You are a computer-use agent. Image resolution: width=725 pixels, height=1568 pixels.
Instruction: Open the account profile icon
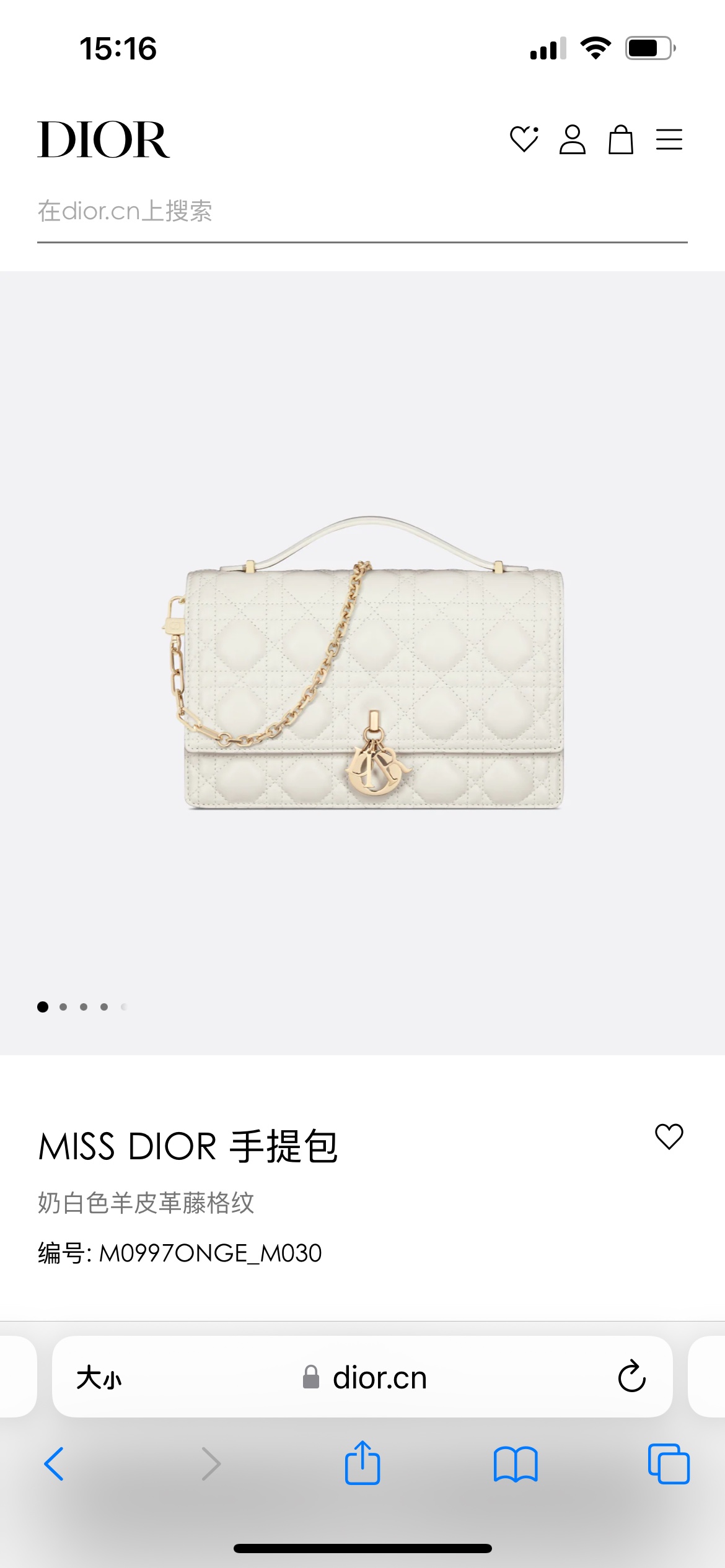tap(572, 139)
